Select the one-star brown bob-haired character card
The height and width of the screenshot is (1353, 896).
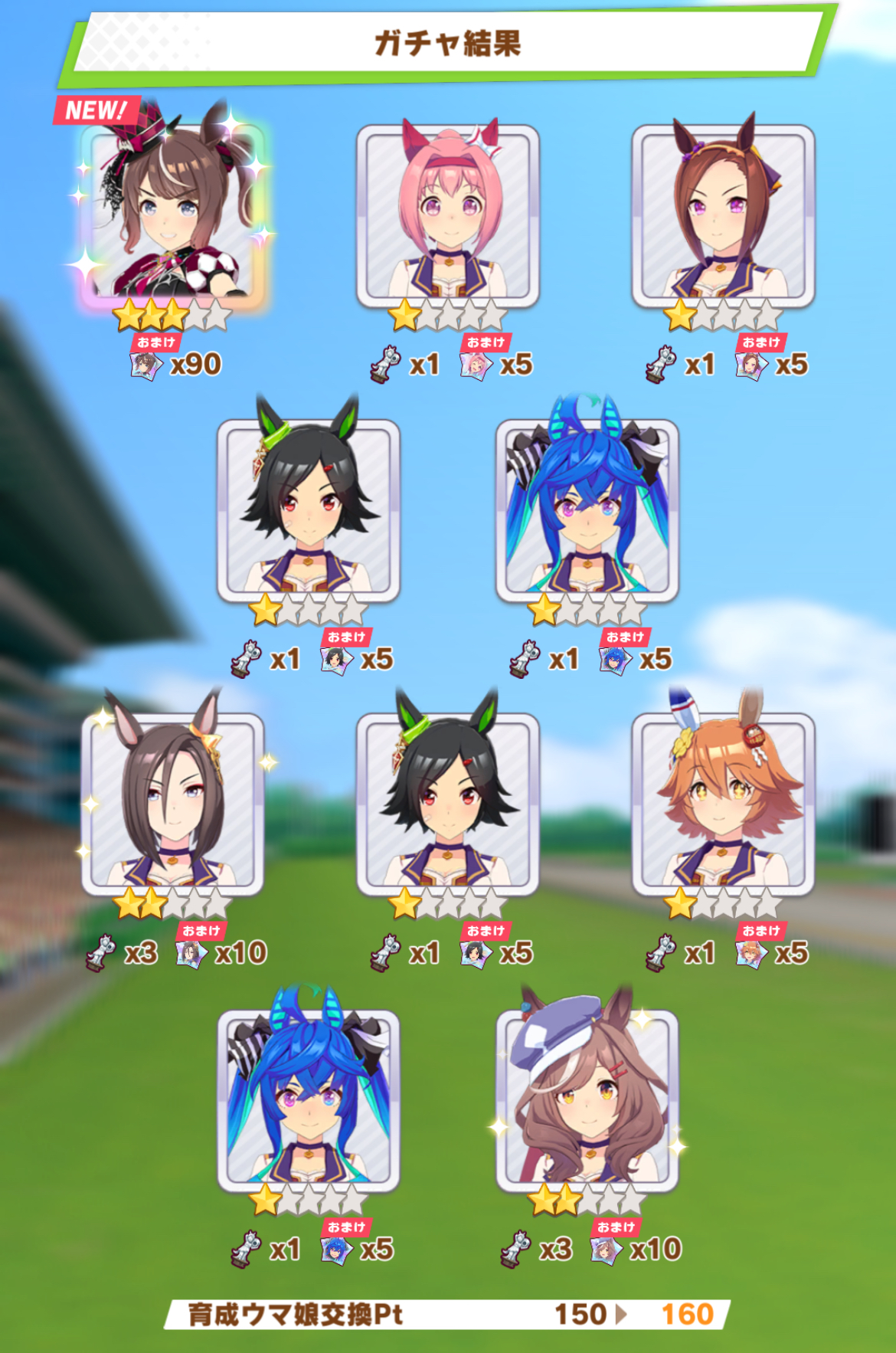click(723, 217)
